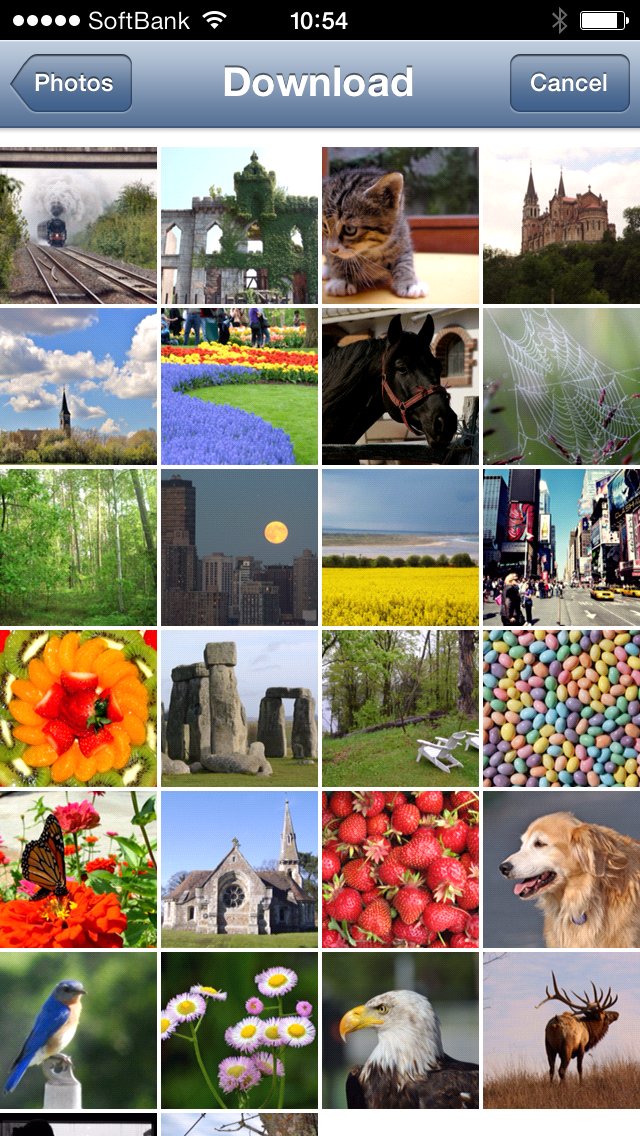The width and height of the screenshot is (640, 1136).
Task: Select the kitten photo
Action: [400, 226]
